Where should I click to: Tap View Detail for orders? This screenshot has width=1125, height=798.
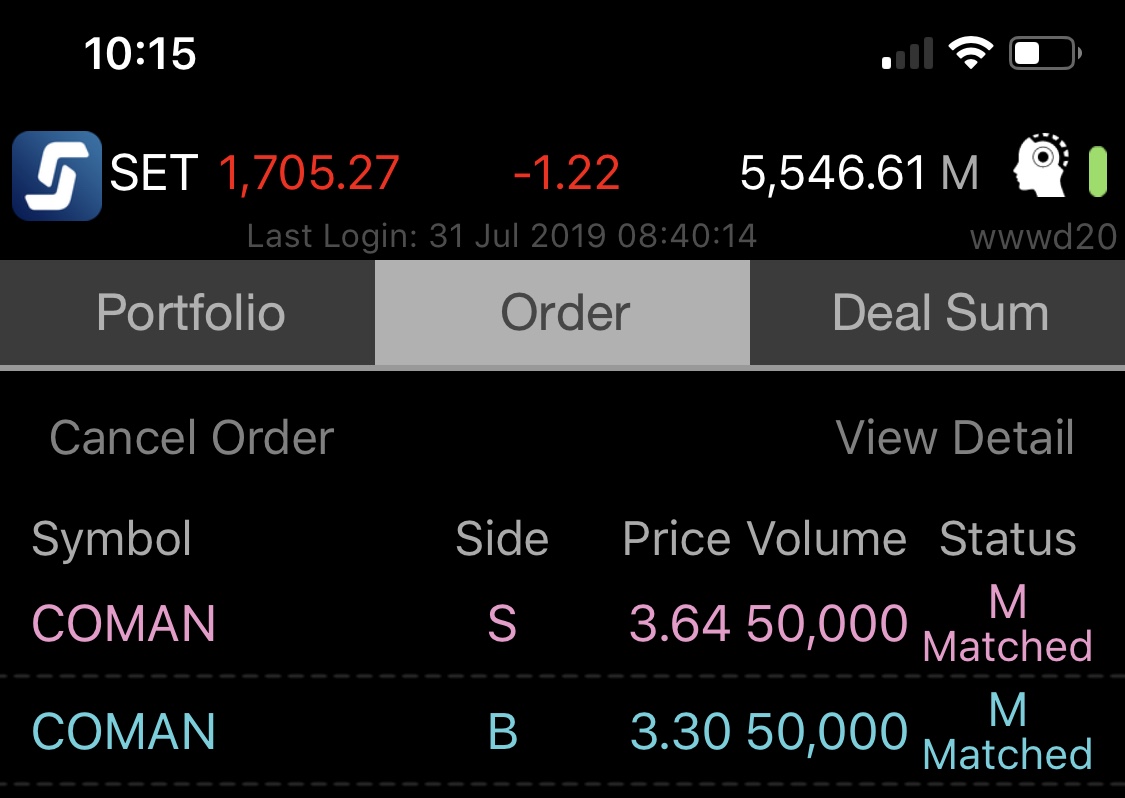(x=954, y=438)
